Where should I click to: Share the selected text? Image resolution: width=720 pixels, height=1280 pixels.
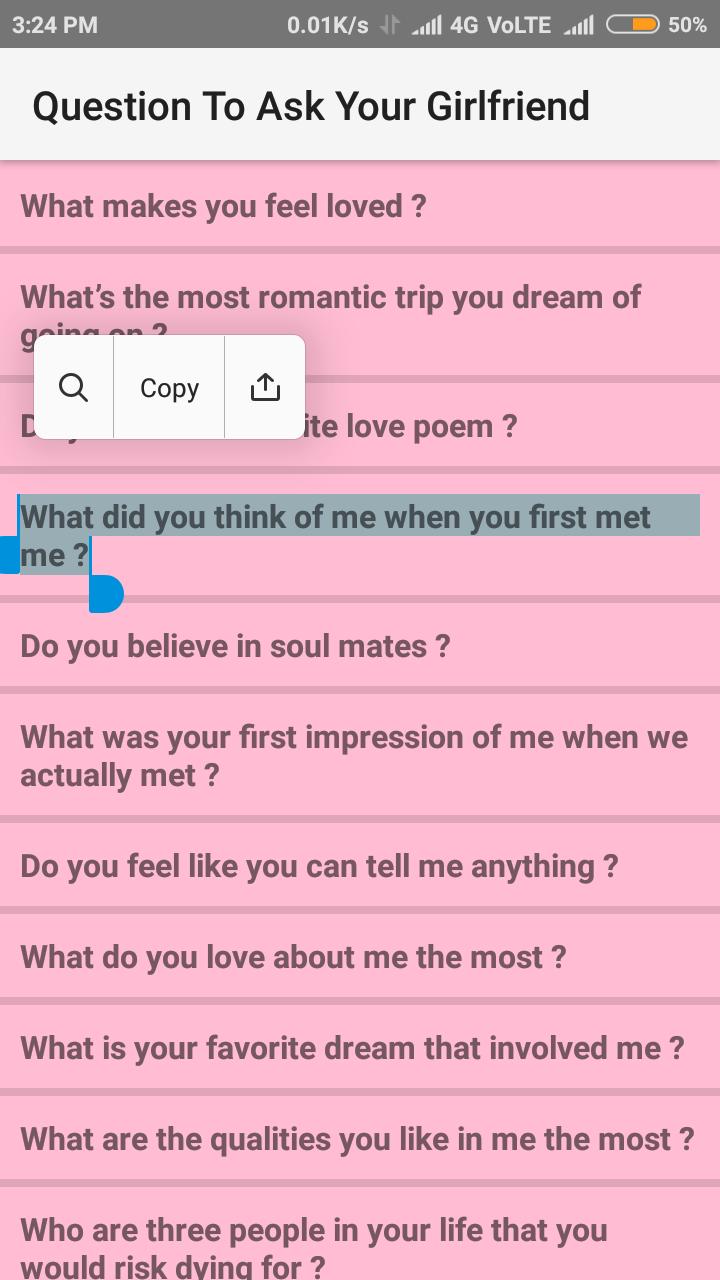click(265, 387)
